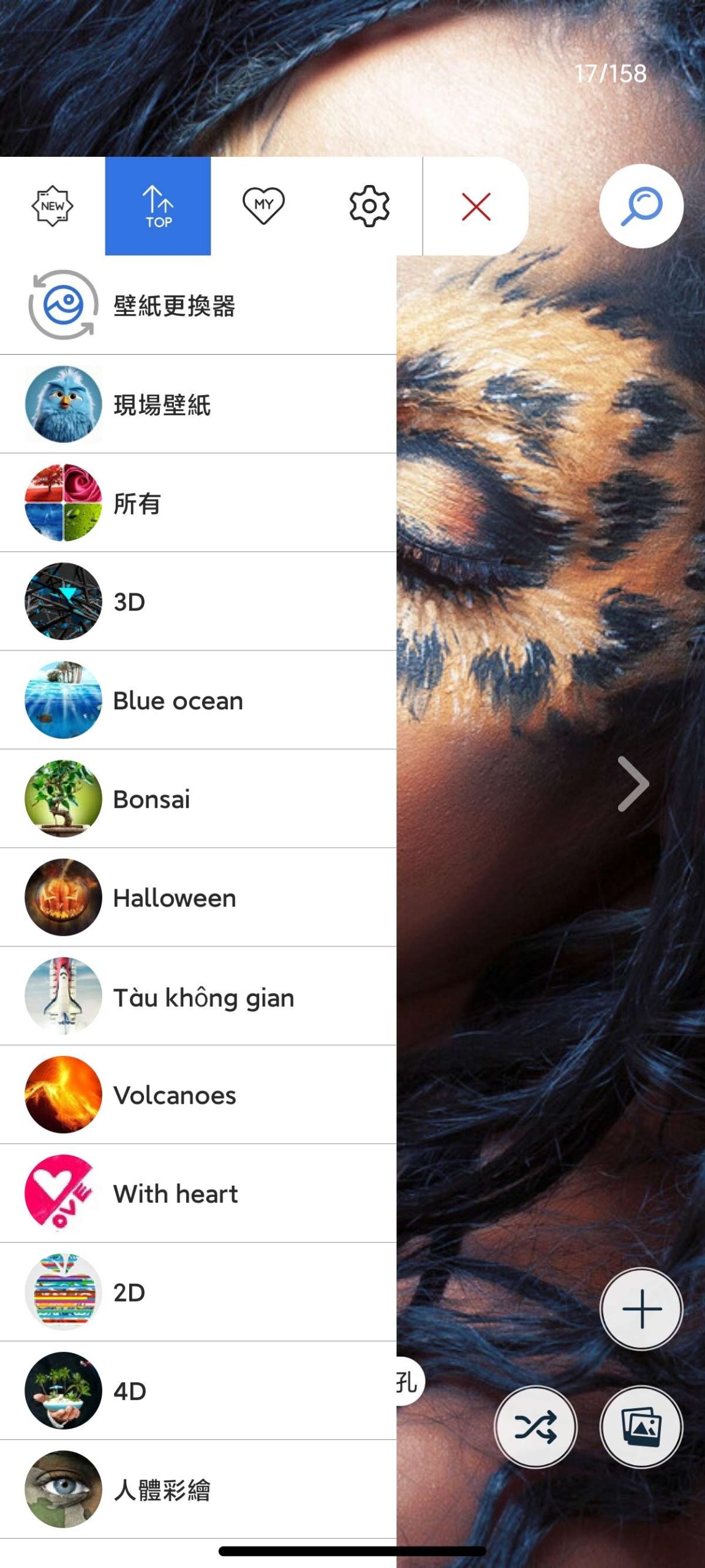Open the NEW wallpapers section

point(51,206)
